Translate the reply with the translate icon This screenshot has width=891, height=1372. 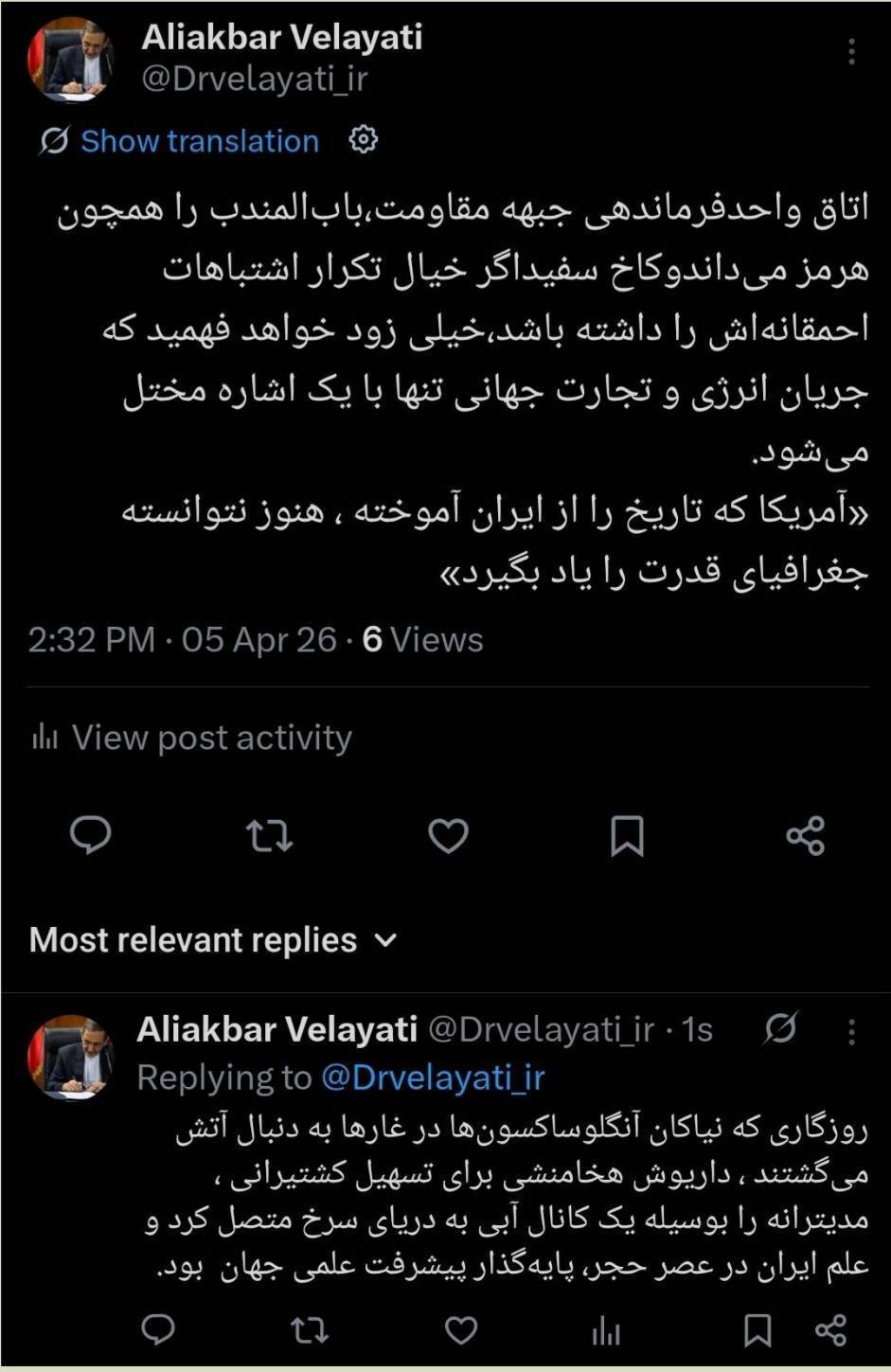tap(780, 1029)
